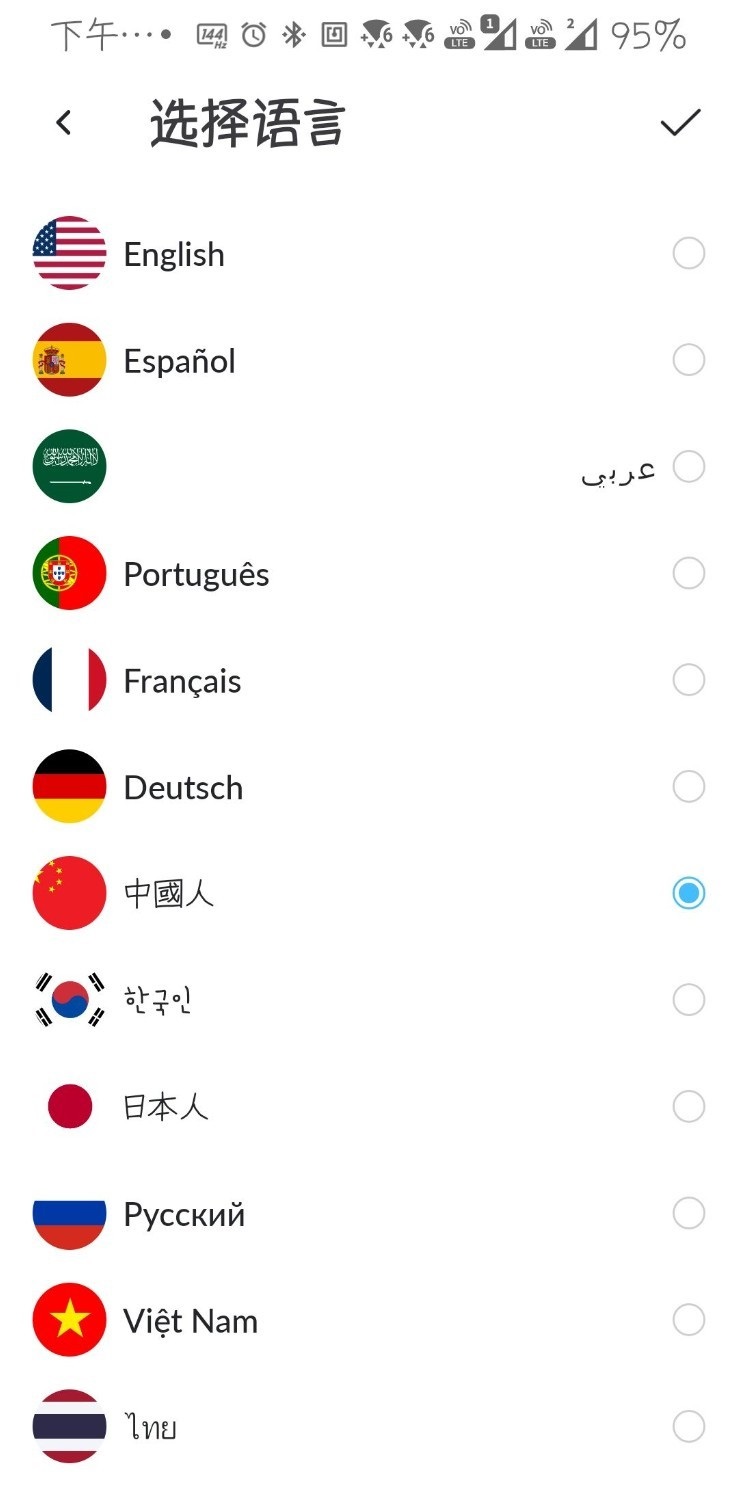
Task: Choose Việt Nam as the language
Action: tap(688, 1320)
